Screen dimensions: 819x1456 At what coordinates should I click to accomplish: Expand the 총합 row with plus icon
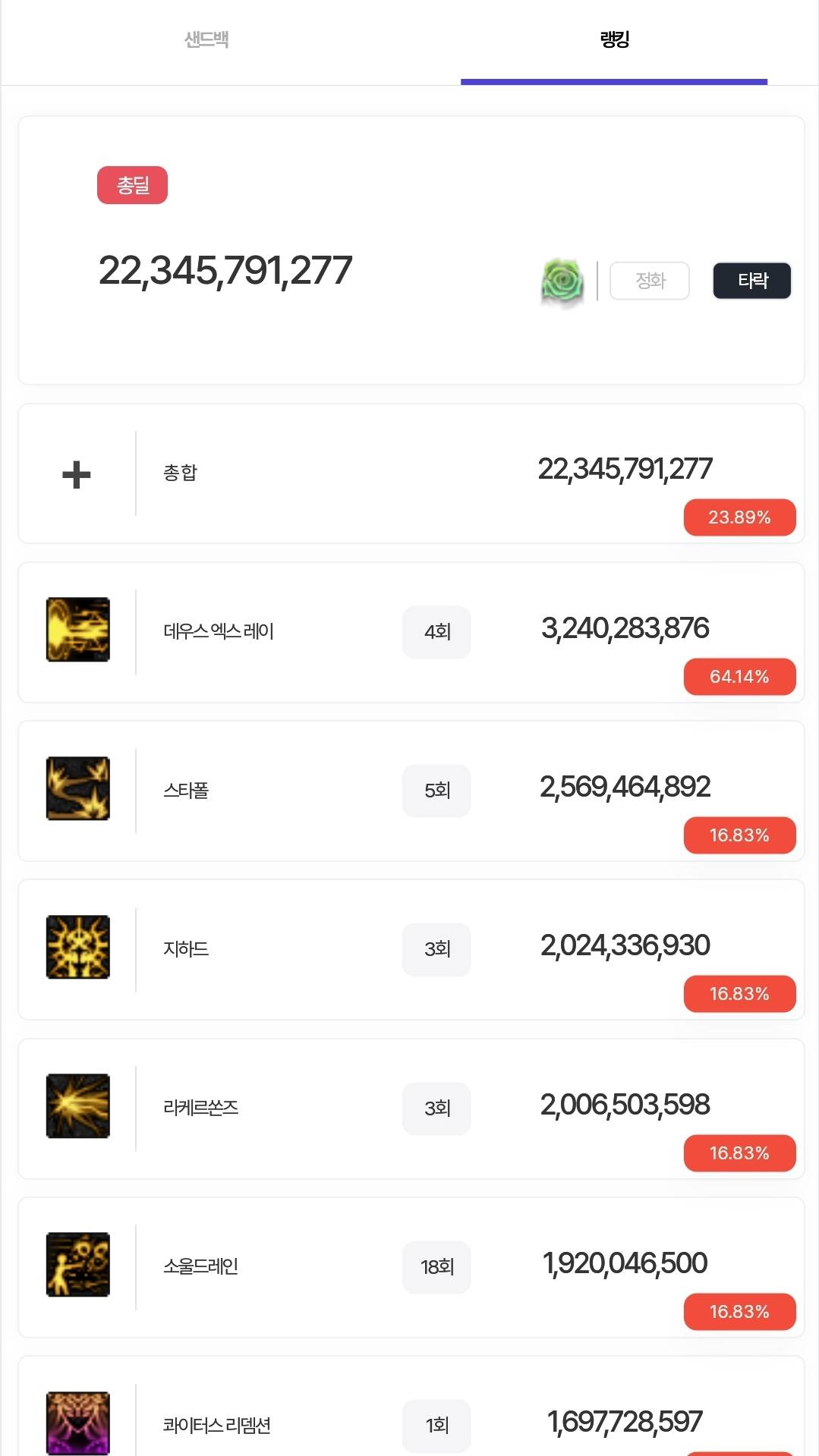[411, 473]
